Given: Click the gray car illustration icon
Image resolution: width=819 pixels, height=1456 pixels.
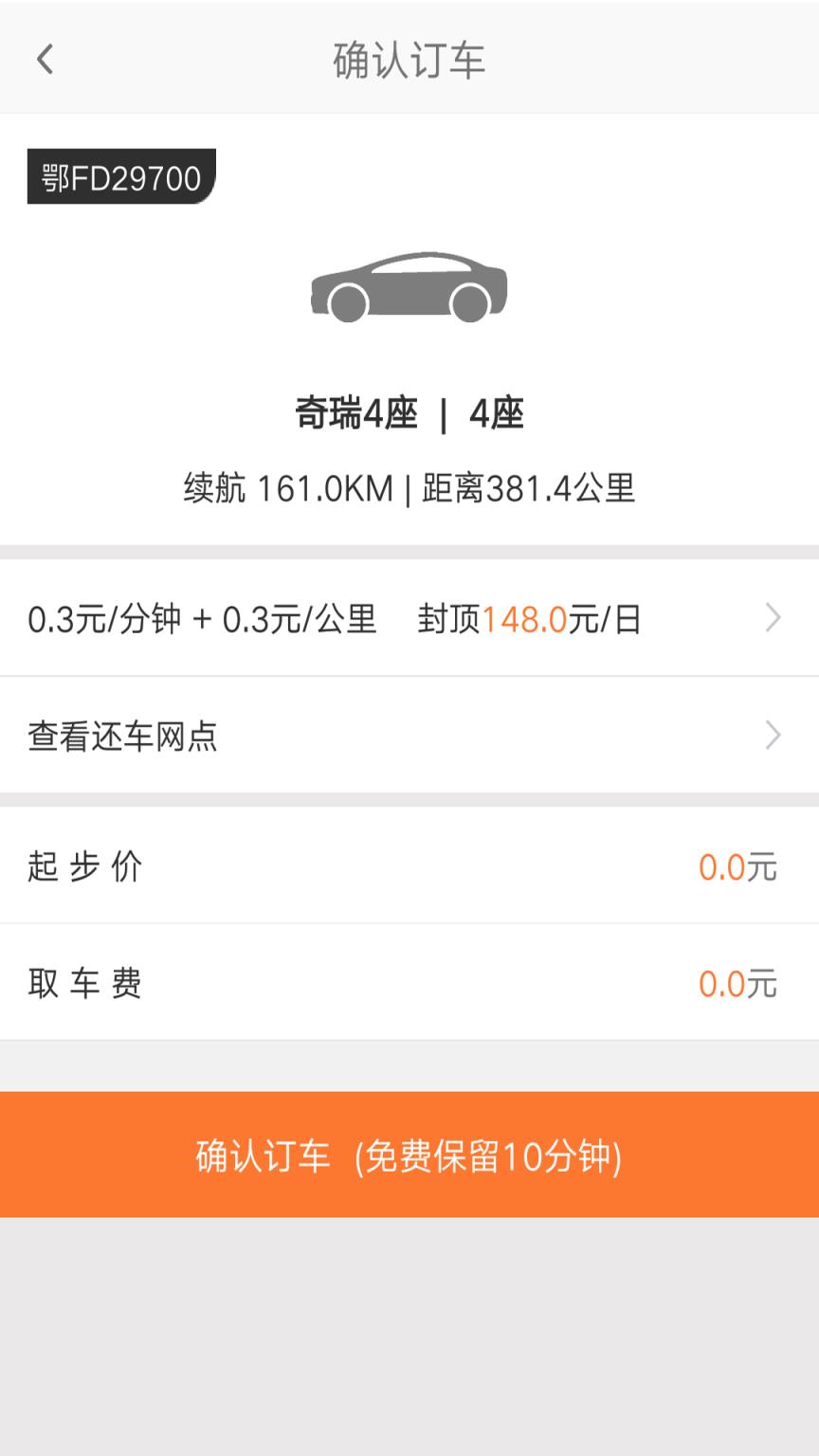Looking at the screenshot, I should click(409, 287).
